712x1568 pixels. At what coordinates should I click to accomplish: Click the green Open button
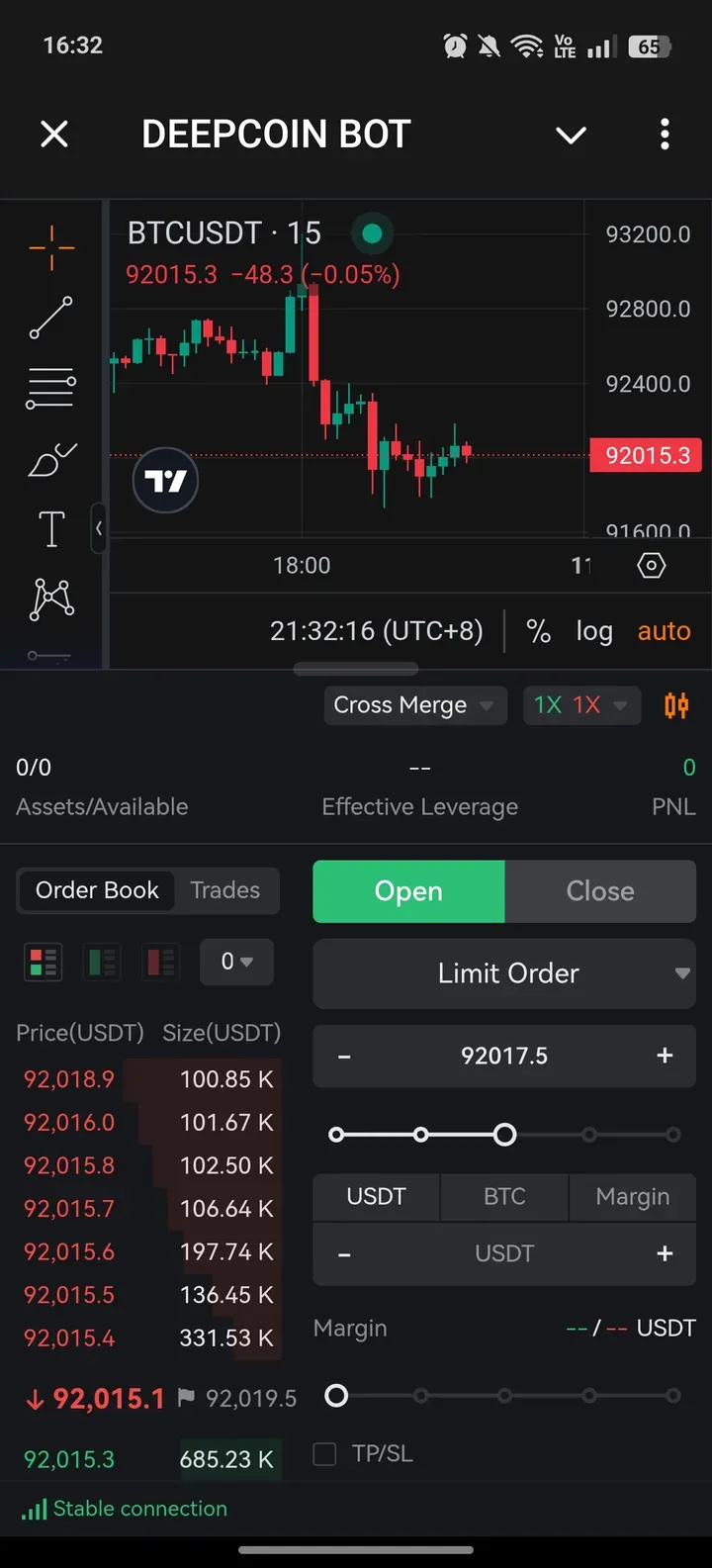[x=408, y=890]
